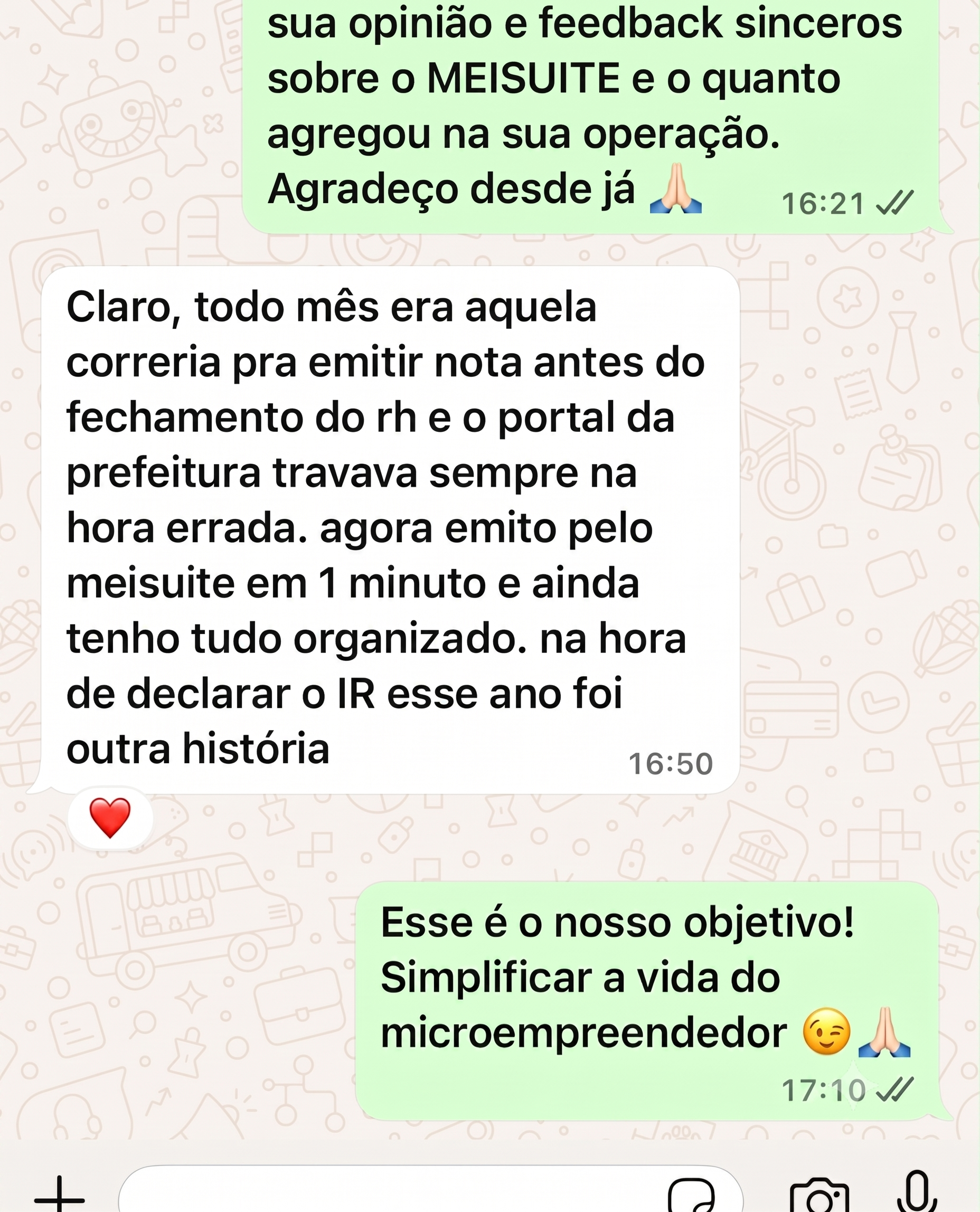Image resolution: width=980 pixels, height=1212 pixels.
Task: Open the sticker picker icon
Action: pyautogui.click(x=691, y=1196)
